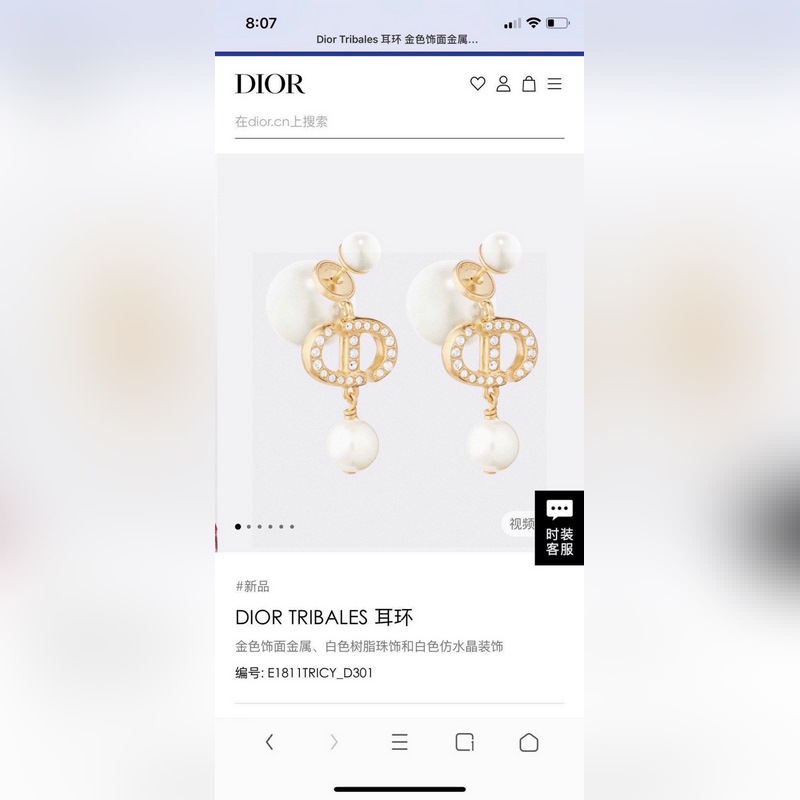
Task: Open the browser tabs switcher
Action: (464, 742)
